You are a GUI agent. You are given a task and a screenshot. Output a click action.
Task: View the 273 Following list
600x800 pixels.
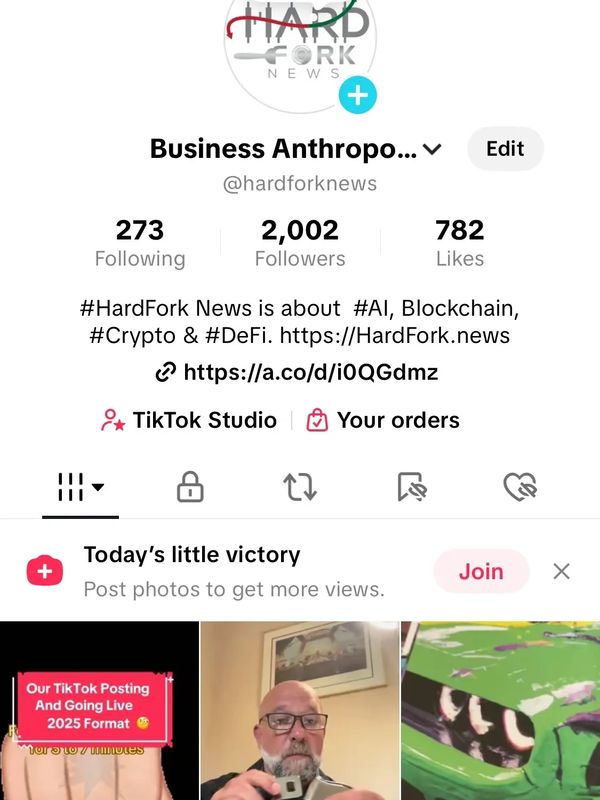pos(140,243)
